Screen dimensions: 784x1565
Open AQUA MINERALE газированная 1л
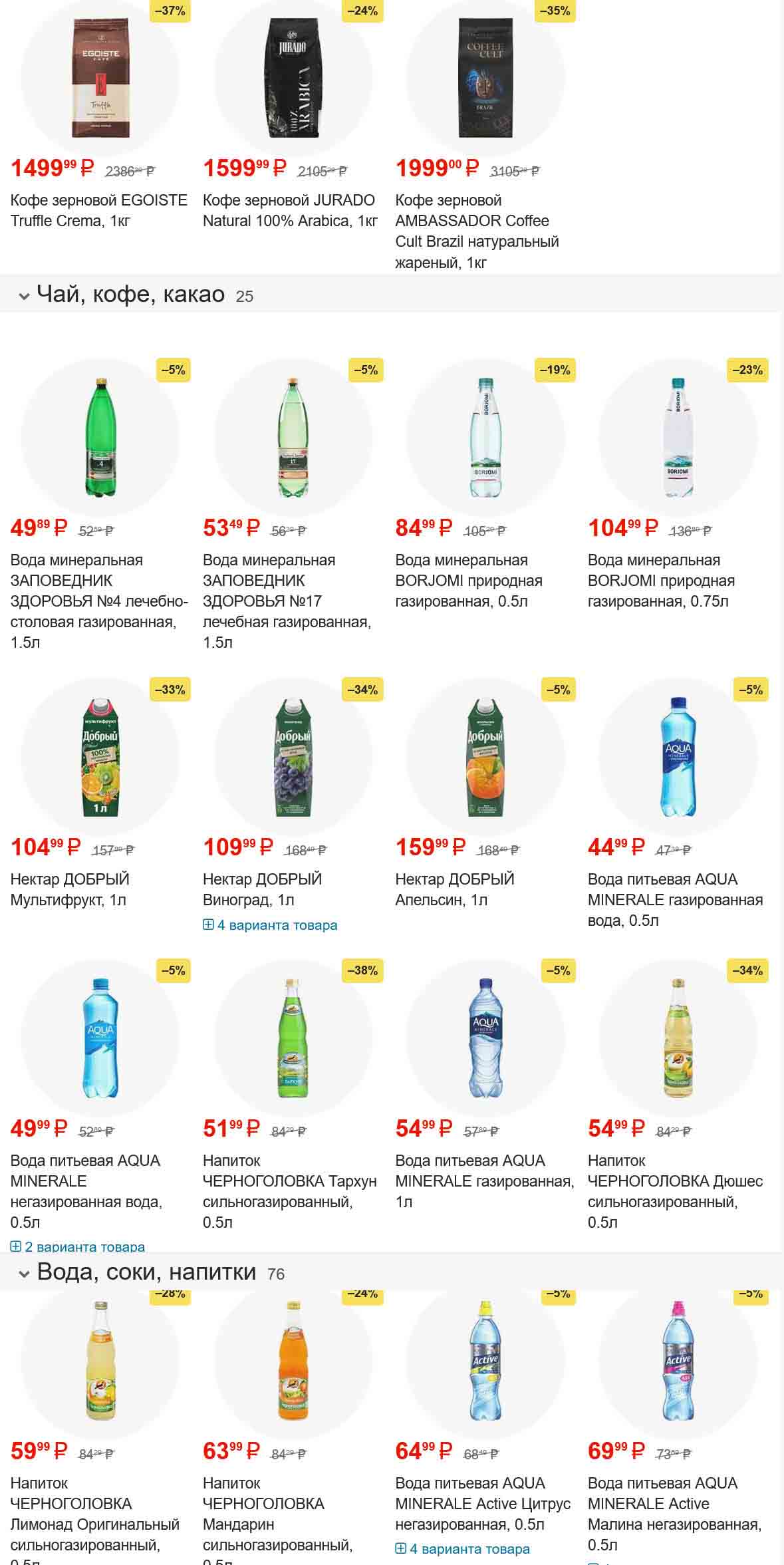[x=484, y=1181]
